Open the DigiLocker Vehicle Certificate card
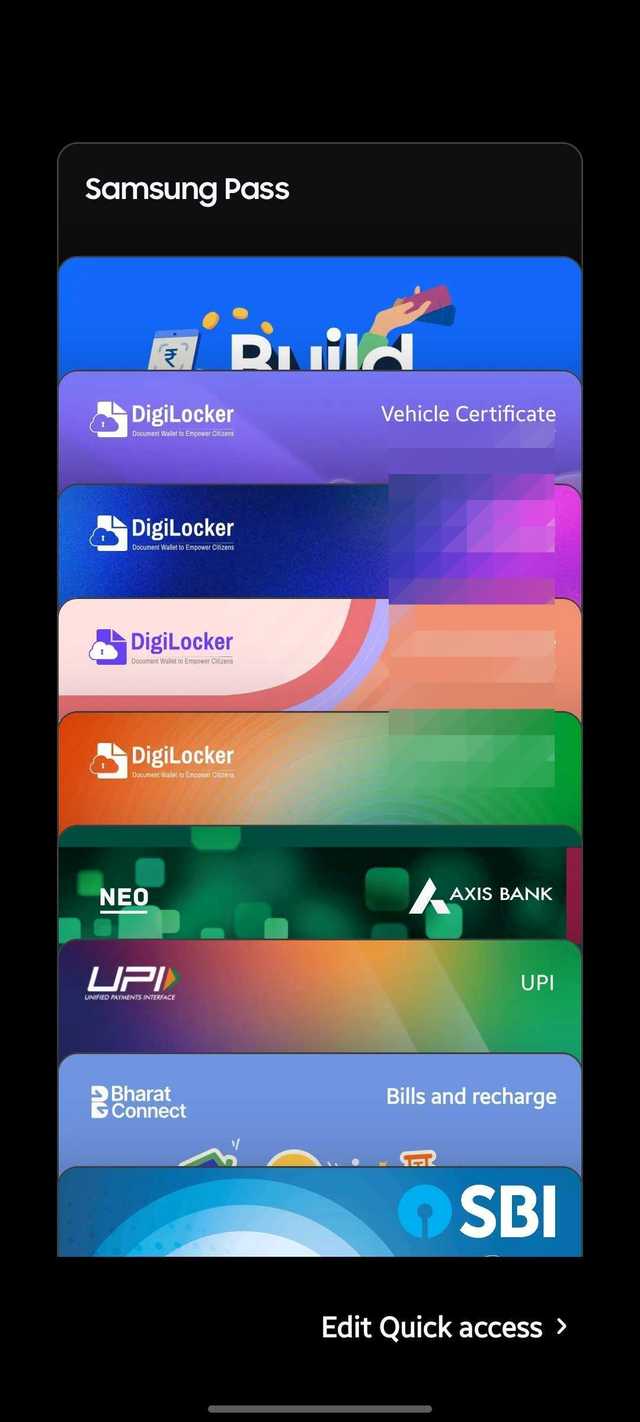 point(319,425)
